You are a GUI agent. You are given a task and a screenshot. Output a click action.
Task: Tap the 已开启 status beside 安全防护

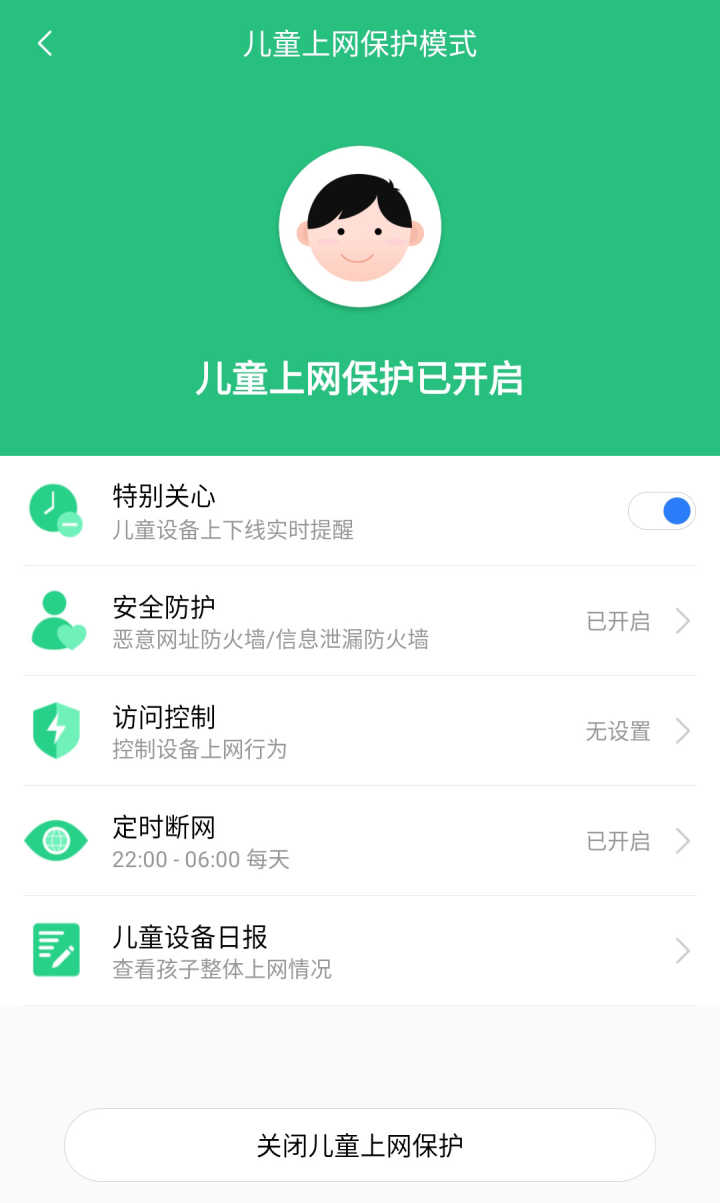tap(618, 621)
